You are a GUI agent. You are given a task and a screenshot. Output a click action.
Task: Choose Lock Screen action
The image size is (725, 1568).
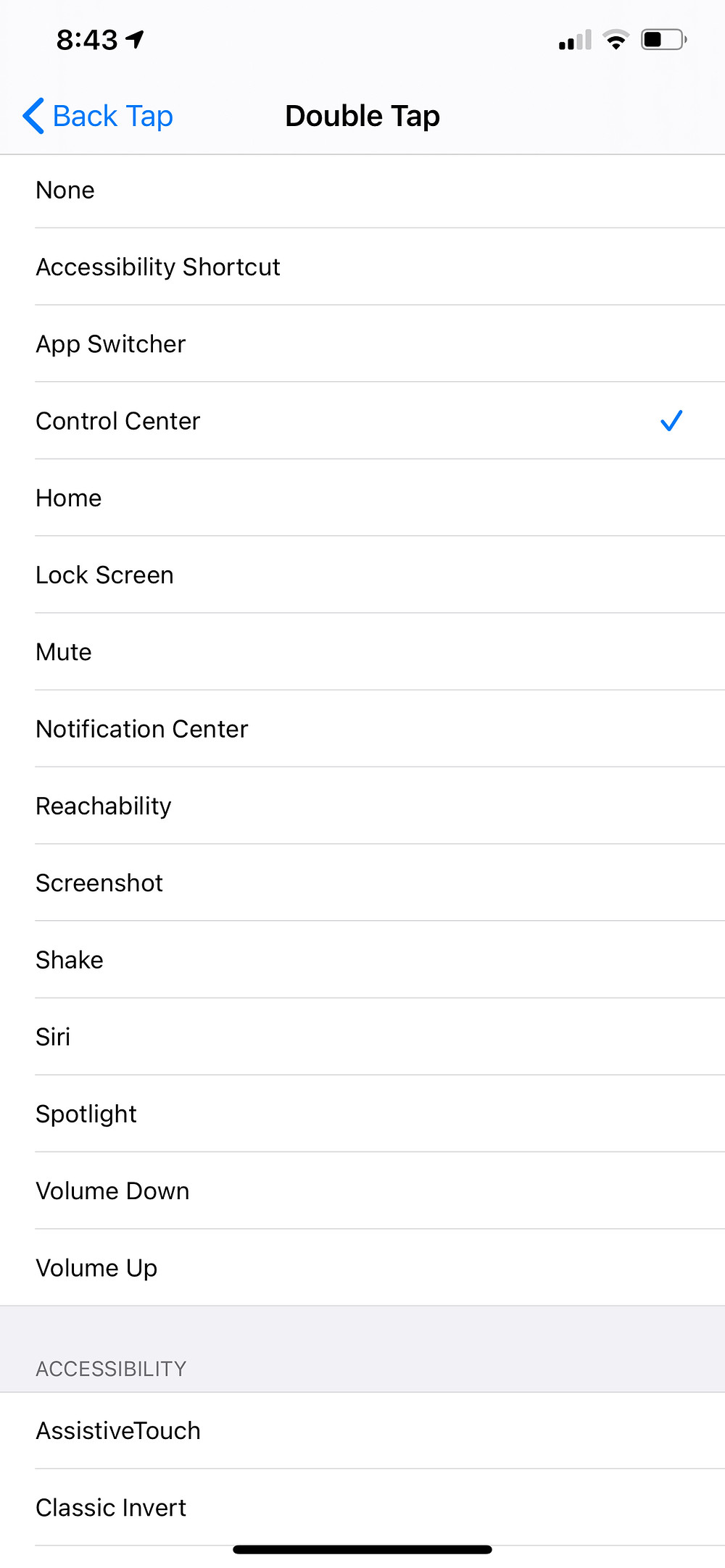pos(362,575)
